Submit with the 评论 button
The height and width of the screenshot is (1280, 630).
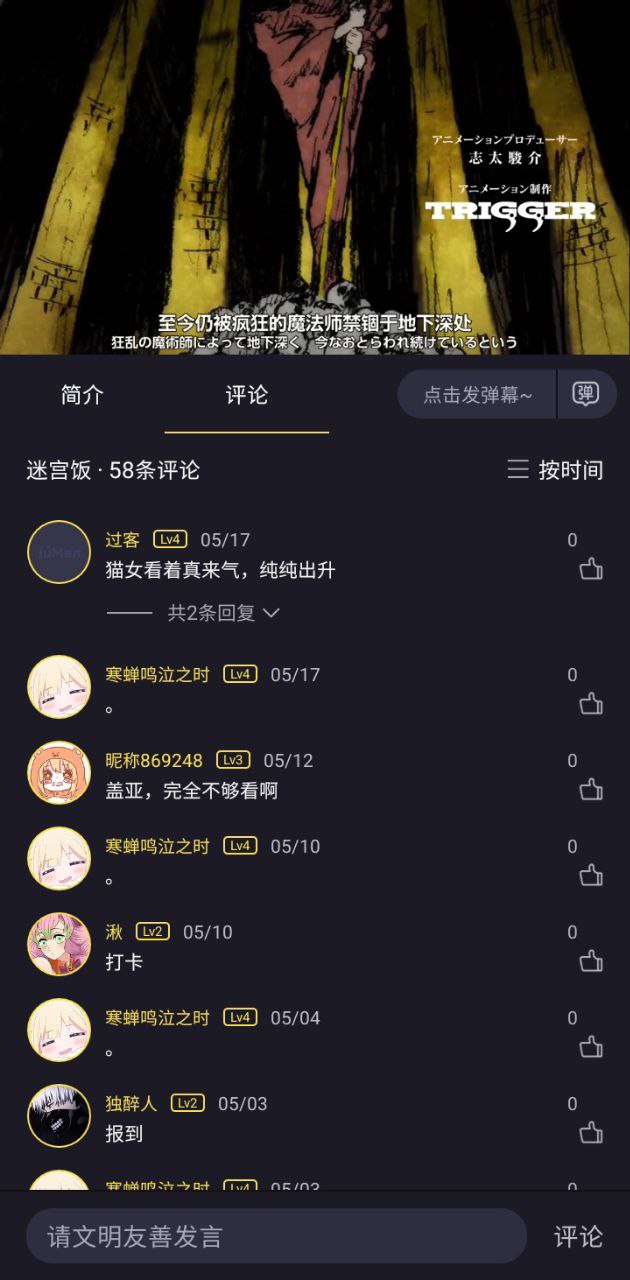click(x=579, y=1237)
